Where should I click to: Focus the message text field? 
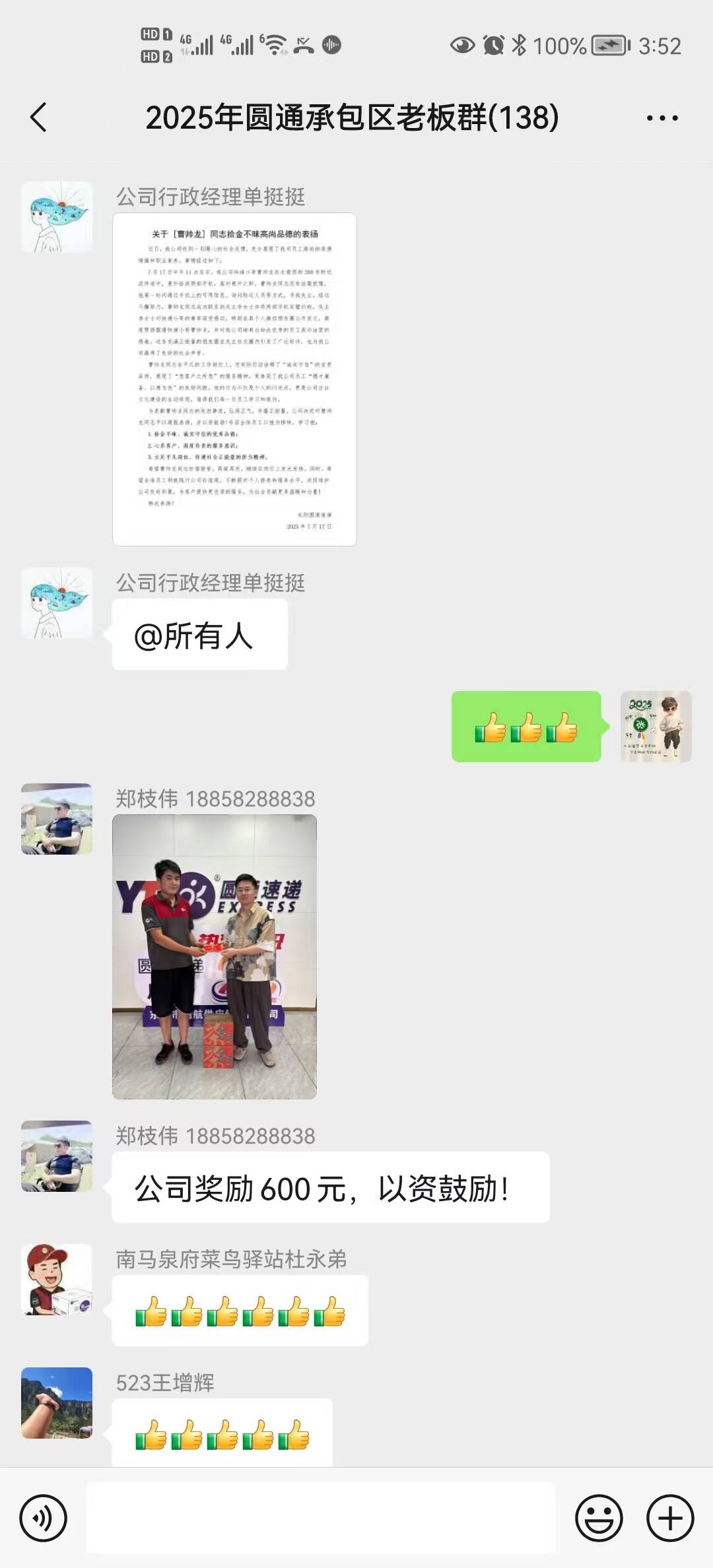tap(321, 1518)
